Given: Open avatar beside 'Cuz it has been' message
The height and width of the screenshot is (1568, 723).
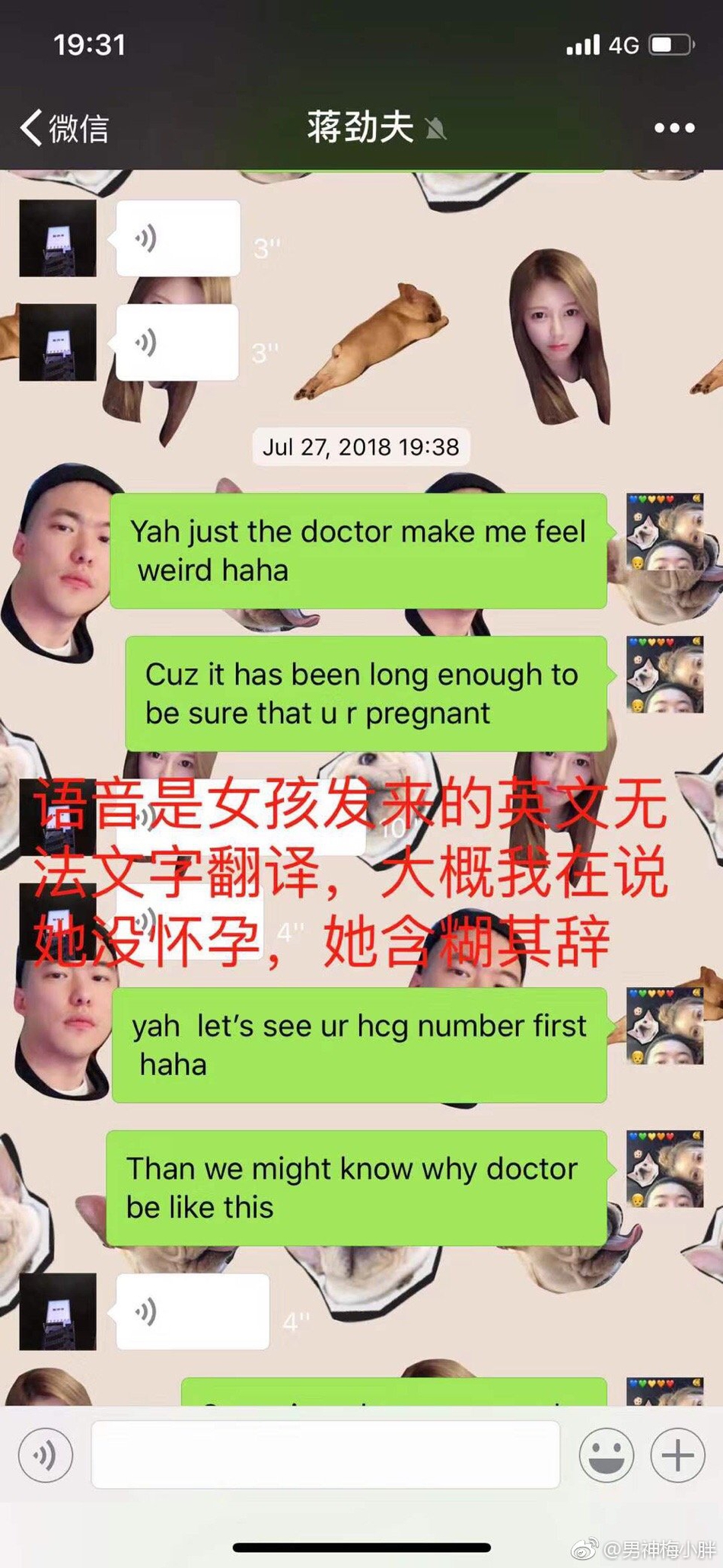Looking at the screenshot, I should pos(664,675).
